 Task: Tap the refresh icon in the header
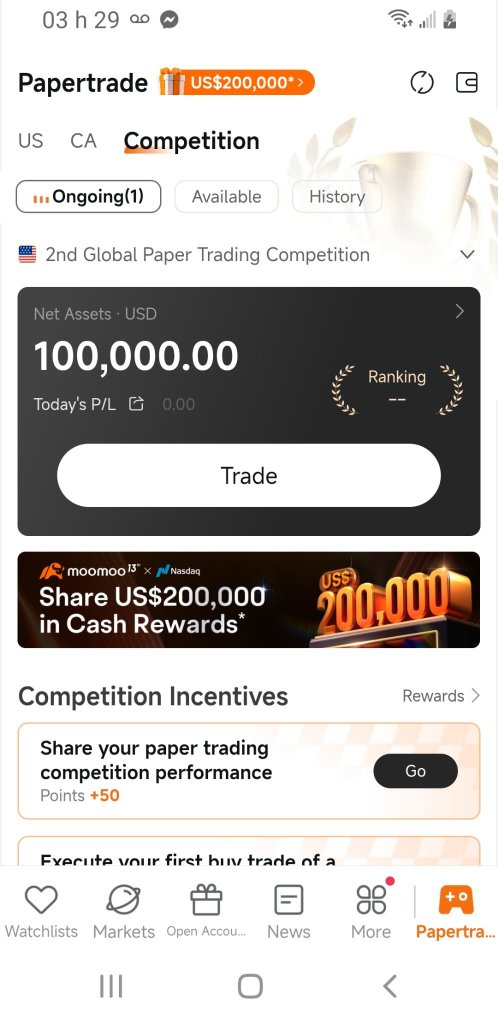click(x=422, y=83)
